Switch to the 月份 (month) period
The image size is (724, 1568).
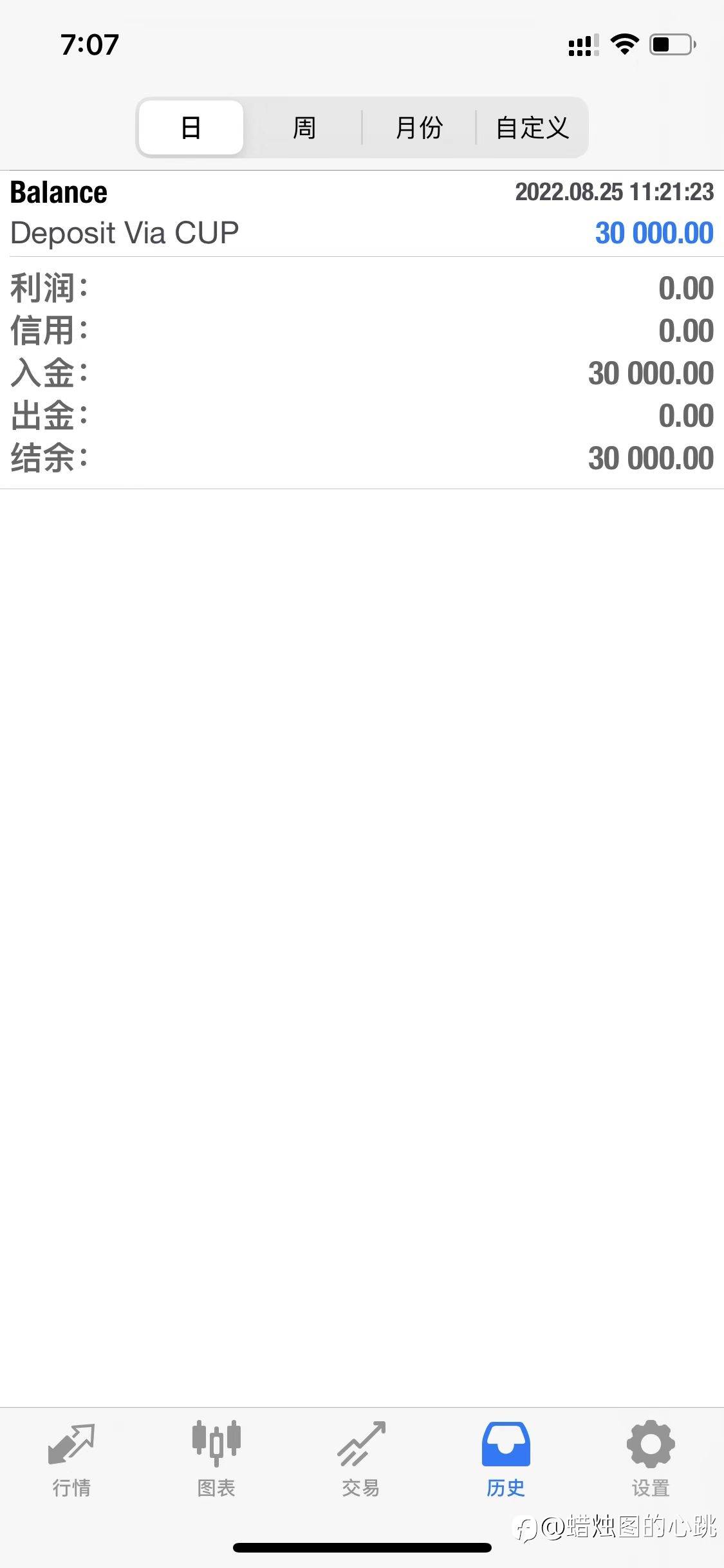pos(419,127)
